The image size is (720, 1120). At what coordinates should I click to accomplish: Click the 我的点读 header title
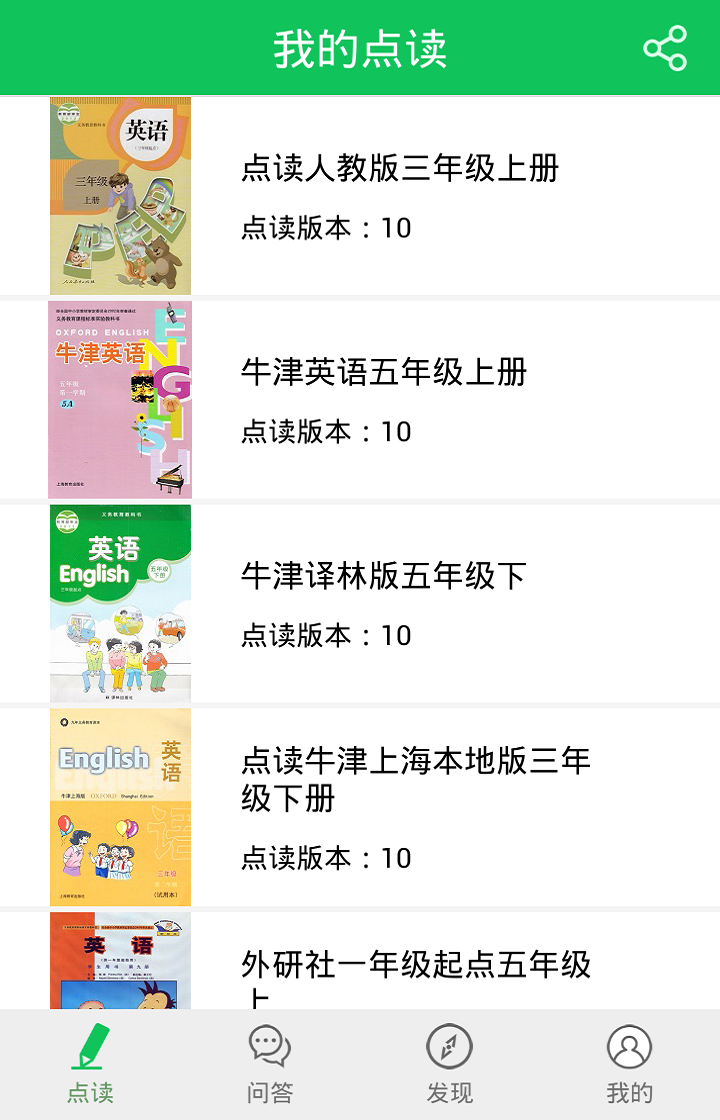(x=360, y=47)
